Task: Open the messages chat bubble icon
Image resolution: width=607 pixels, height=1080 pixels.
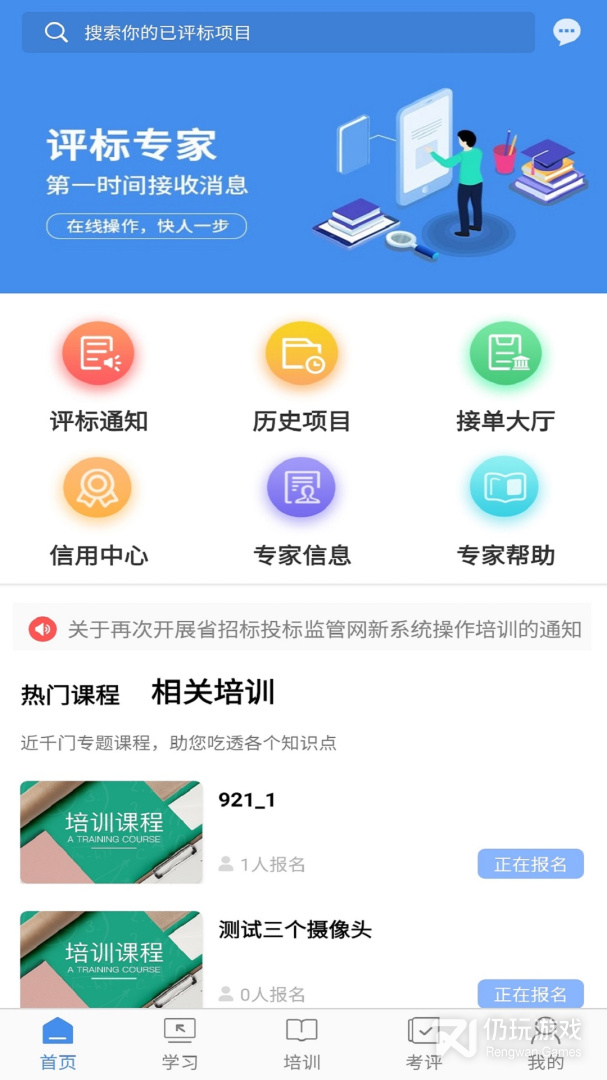Action: click(x=567, y=33)
